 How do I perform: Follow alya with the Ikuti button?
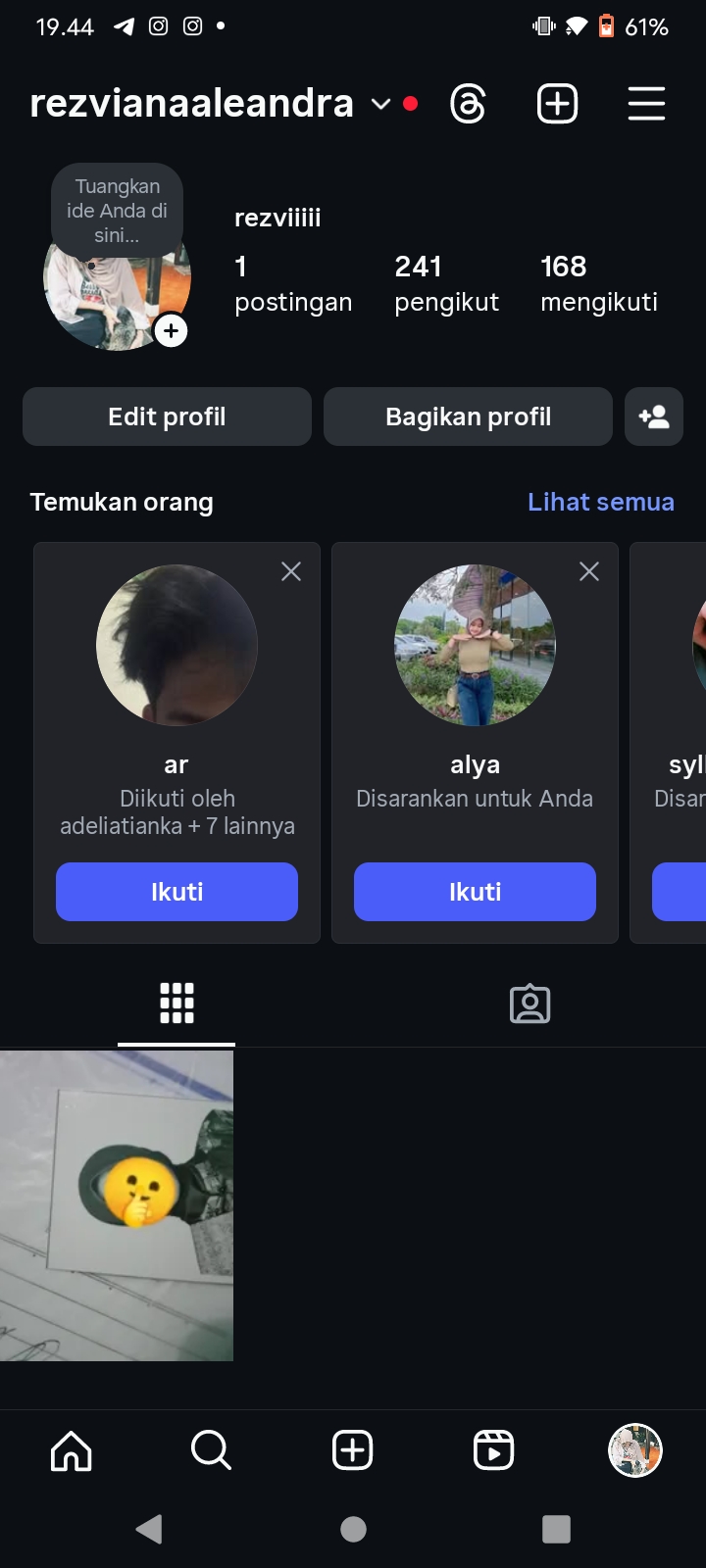click(475, 892)
